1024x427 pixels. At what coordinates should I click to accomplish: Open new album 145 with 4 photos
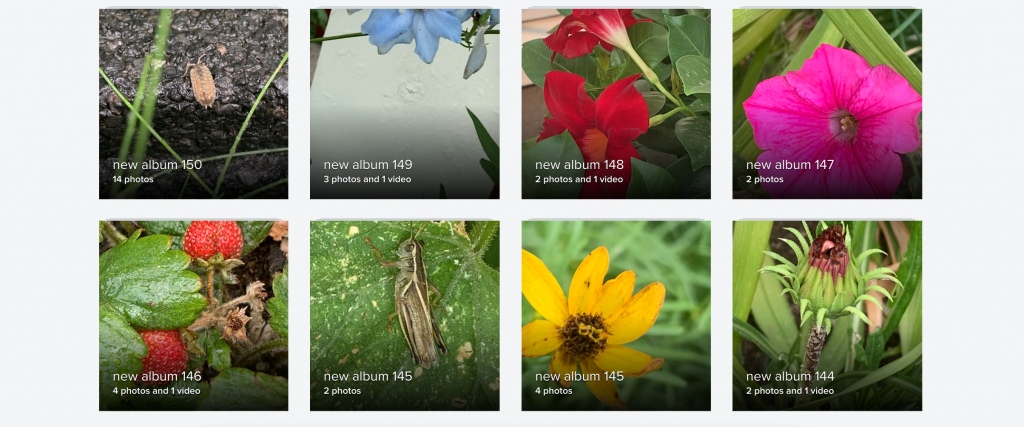(616, 315)
